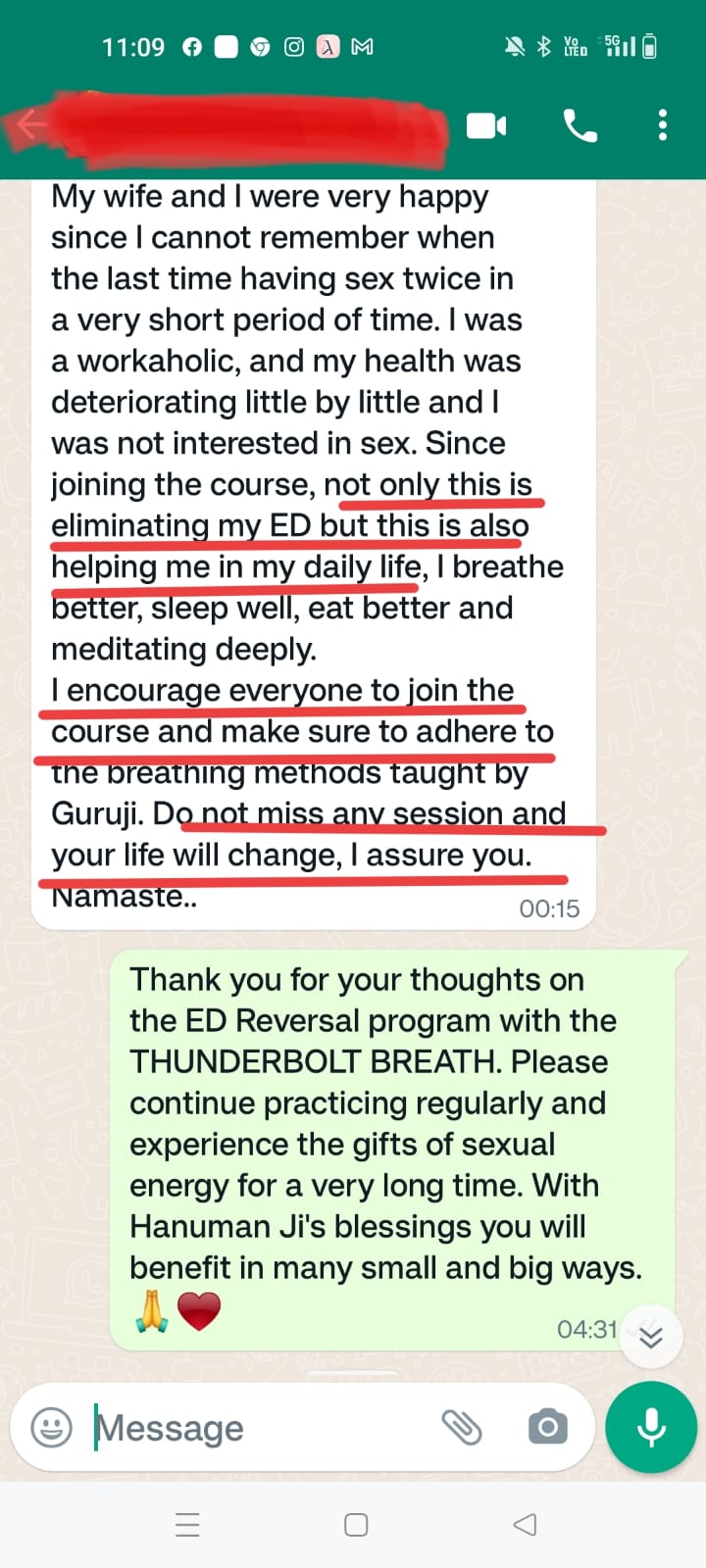Attach a file with the paperclip
The image size is (706, 1568).
pyautogui.click(x=462, y=1427)
